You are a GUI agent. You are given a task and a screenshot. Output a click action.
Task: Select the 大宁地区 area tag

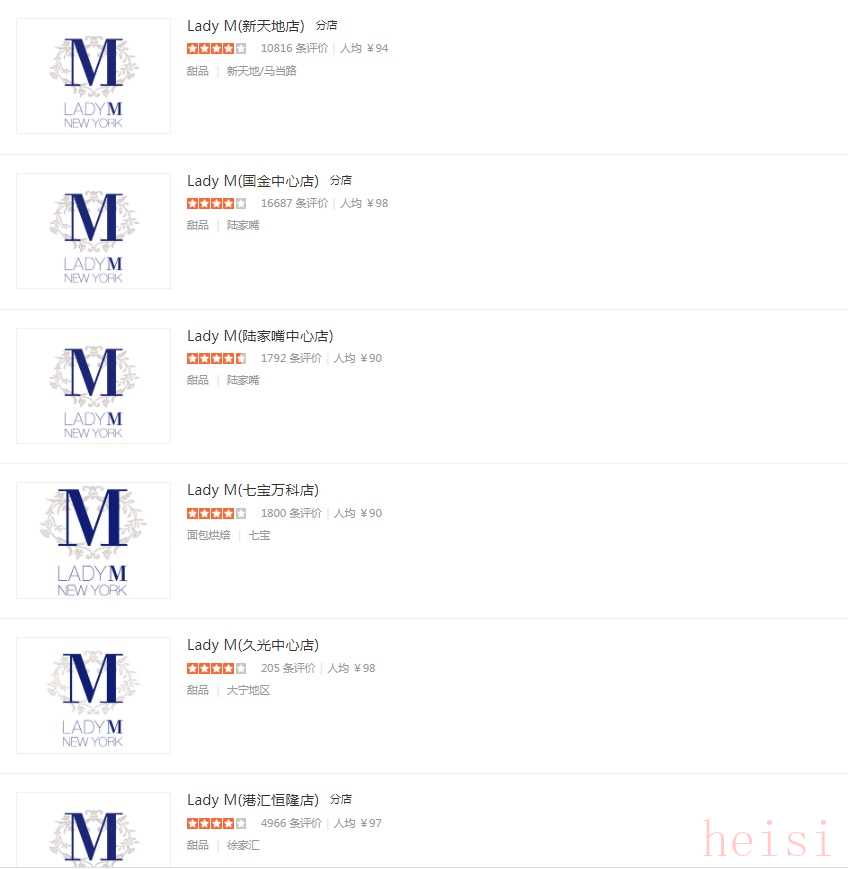[x=248, y=690]
